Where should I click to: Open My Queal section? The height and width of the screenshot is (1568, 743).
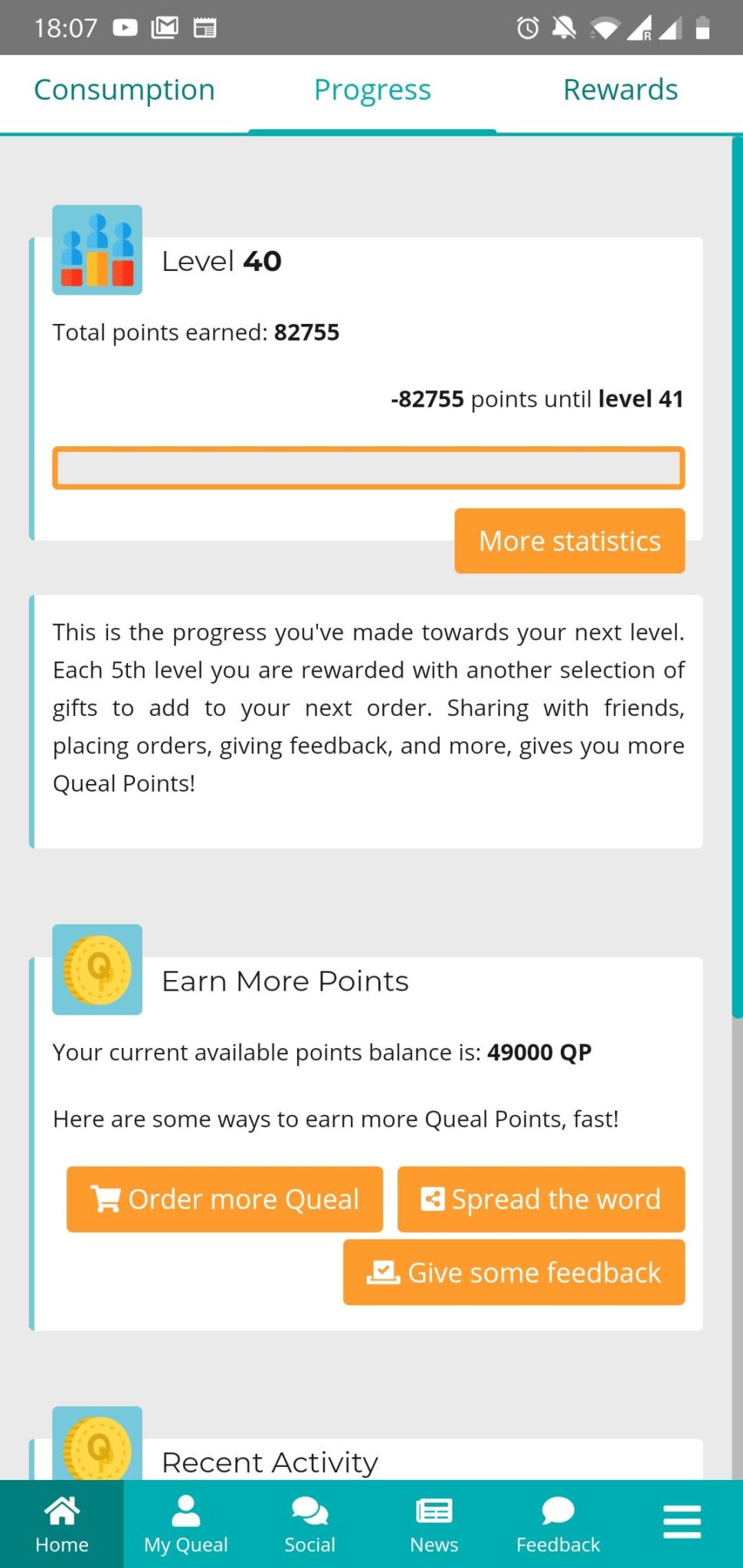point(186,1524)
